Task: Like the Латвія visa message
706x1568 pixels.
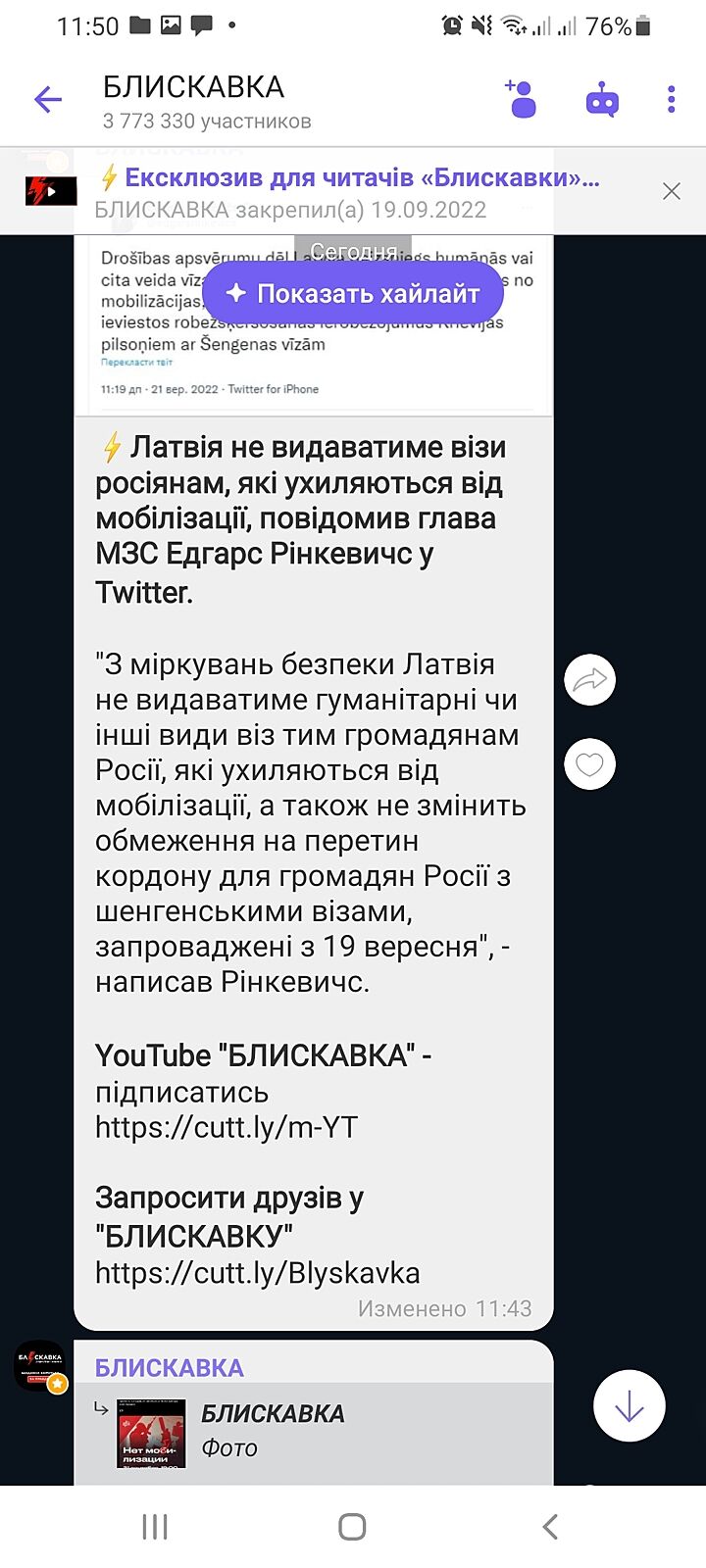Action: [x=589, y=764]
